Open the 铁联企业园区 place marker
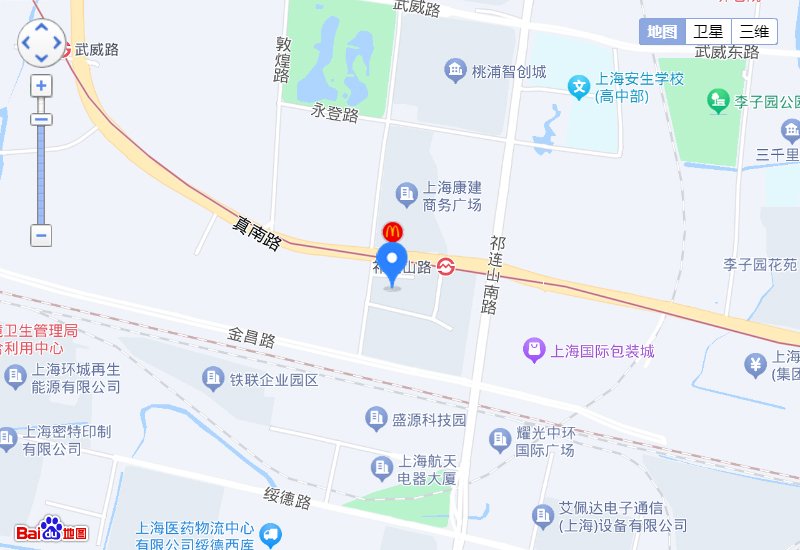The width and height of the screenshot is (800, 550). [213, 378]
